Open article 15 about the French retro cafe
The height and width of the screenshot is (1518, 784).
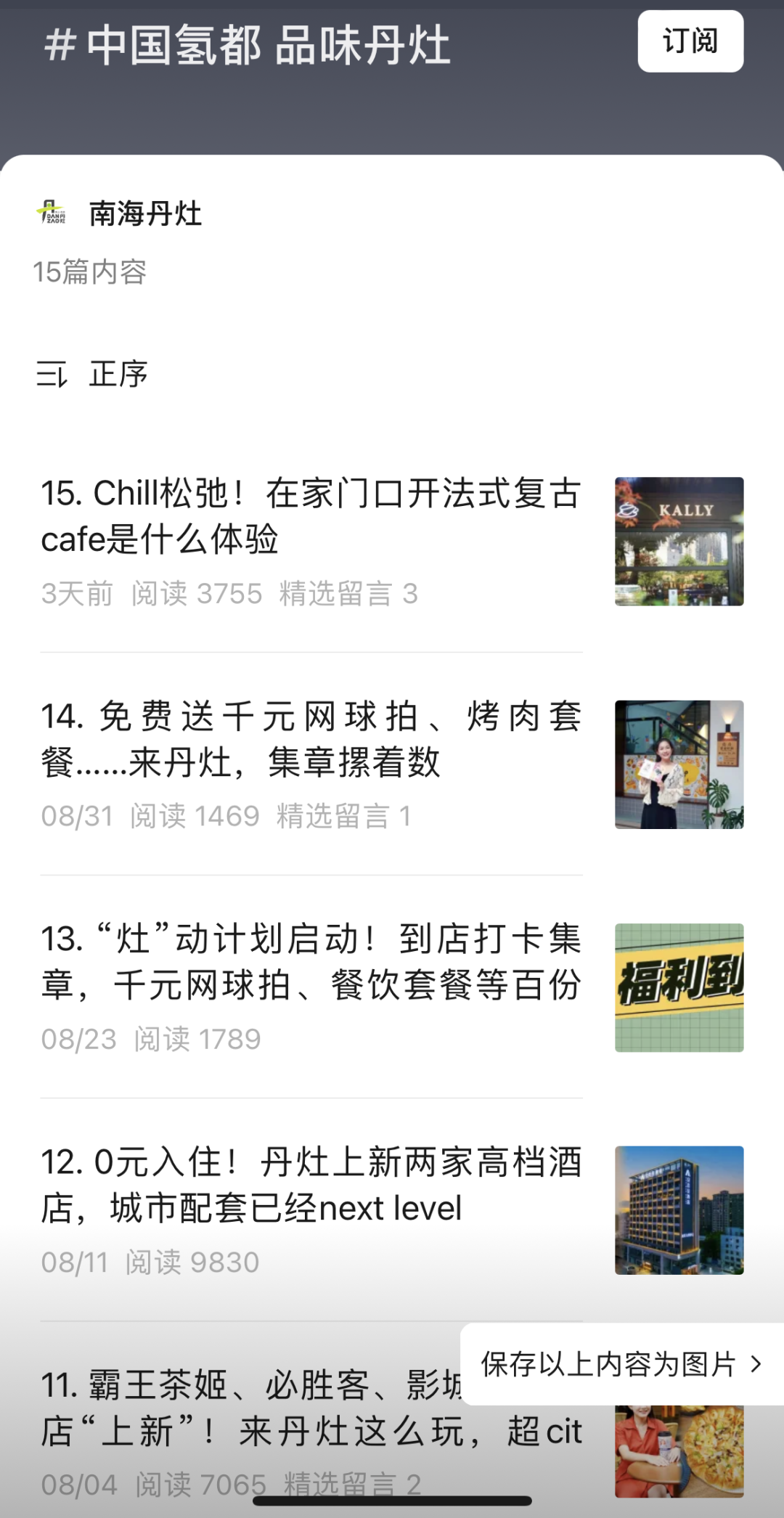tap(311, 516)
